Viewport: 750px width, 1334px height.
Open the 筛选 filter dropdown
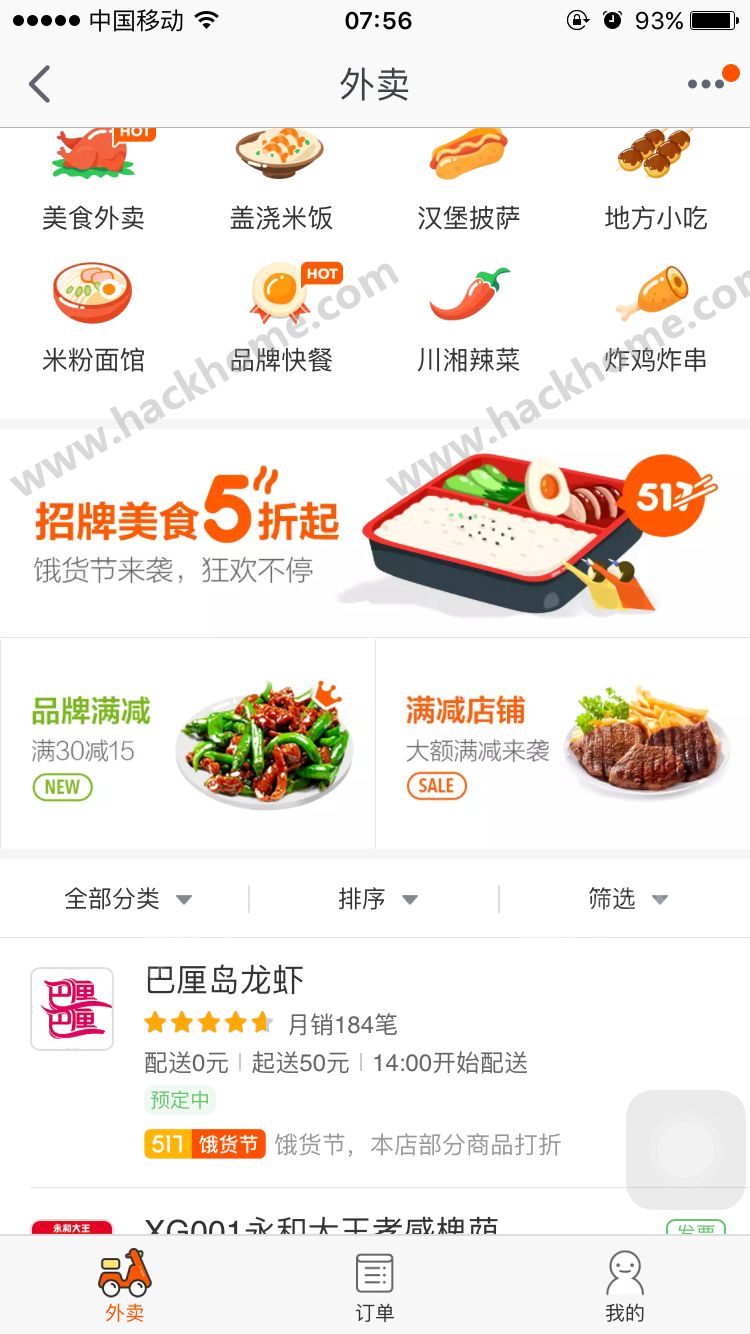tap(627, 899)
